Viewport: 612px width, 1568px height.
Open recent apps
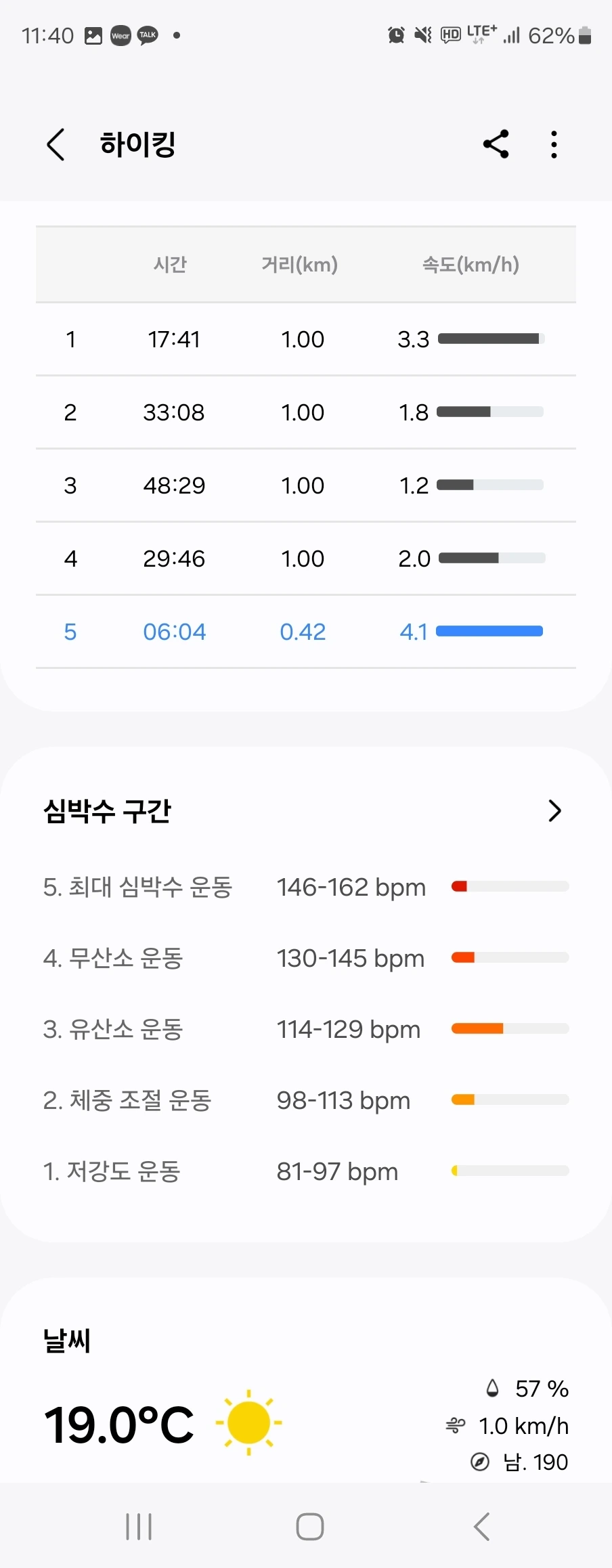click(x=139, y=1526)
